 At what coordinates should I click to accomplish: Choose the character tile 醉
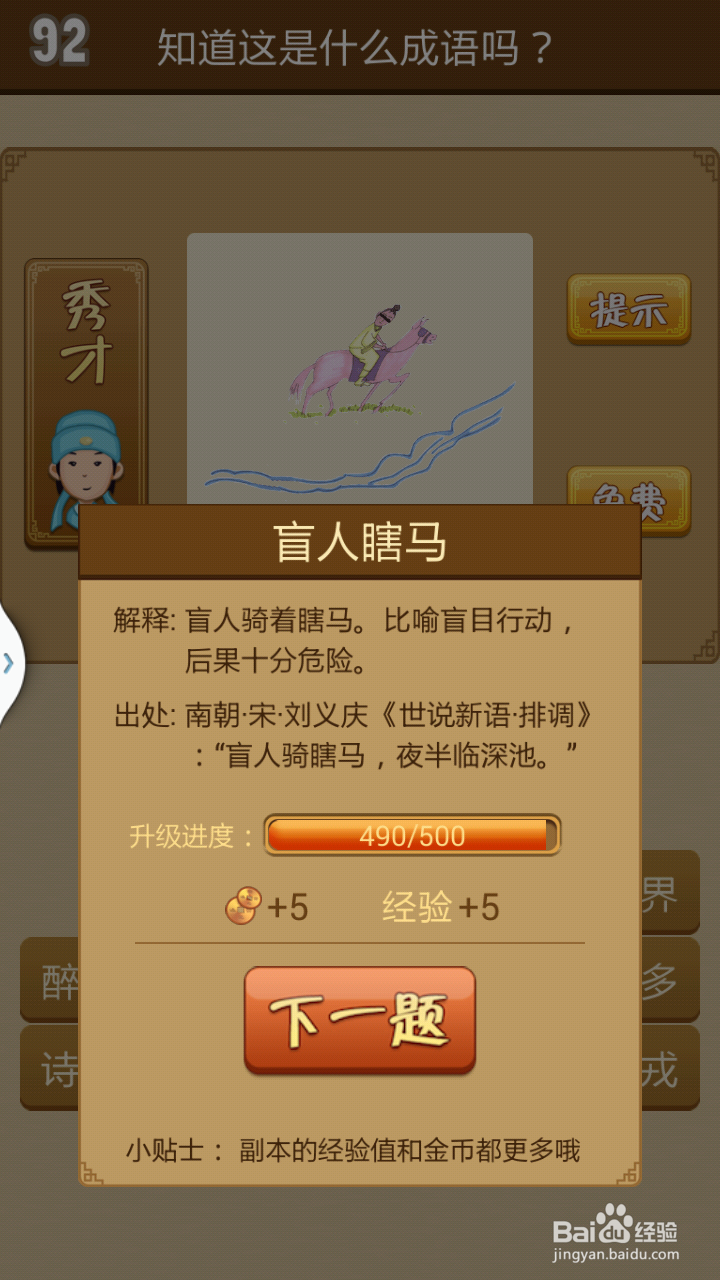click(50, 981)
